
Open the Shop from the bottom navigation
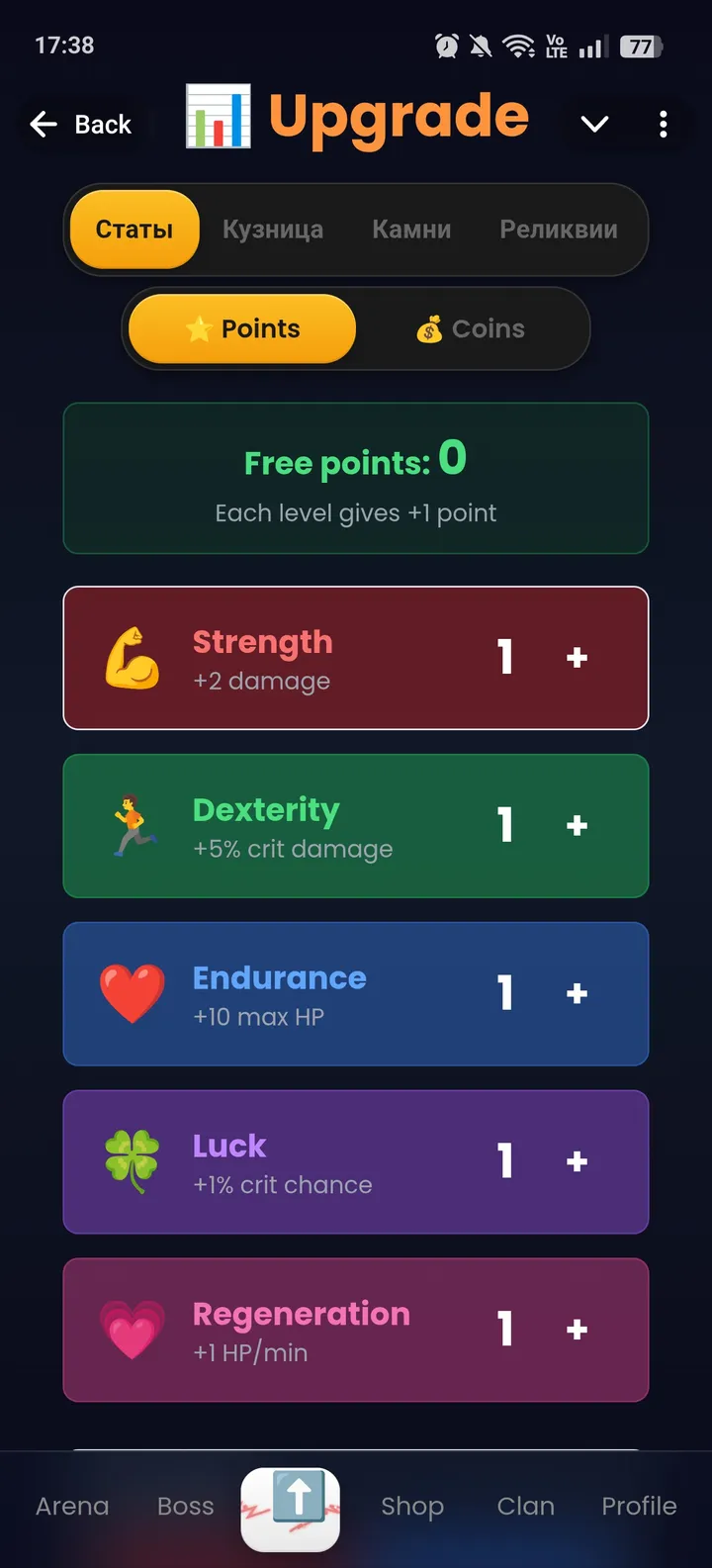tap(412, 1506)
